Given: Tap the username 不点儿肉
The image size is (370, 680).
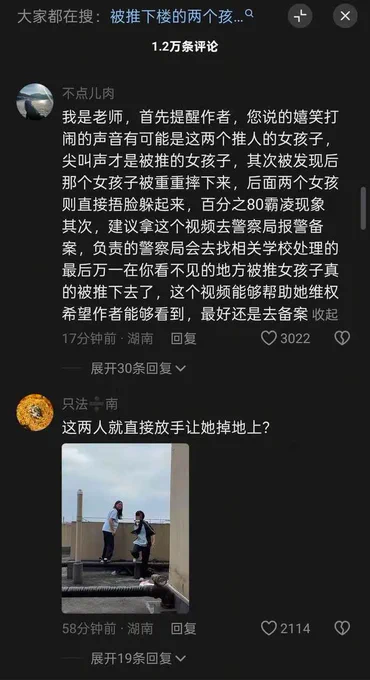Looking at the screenshot, I should [88, 93].
